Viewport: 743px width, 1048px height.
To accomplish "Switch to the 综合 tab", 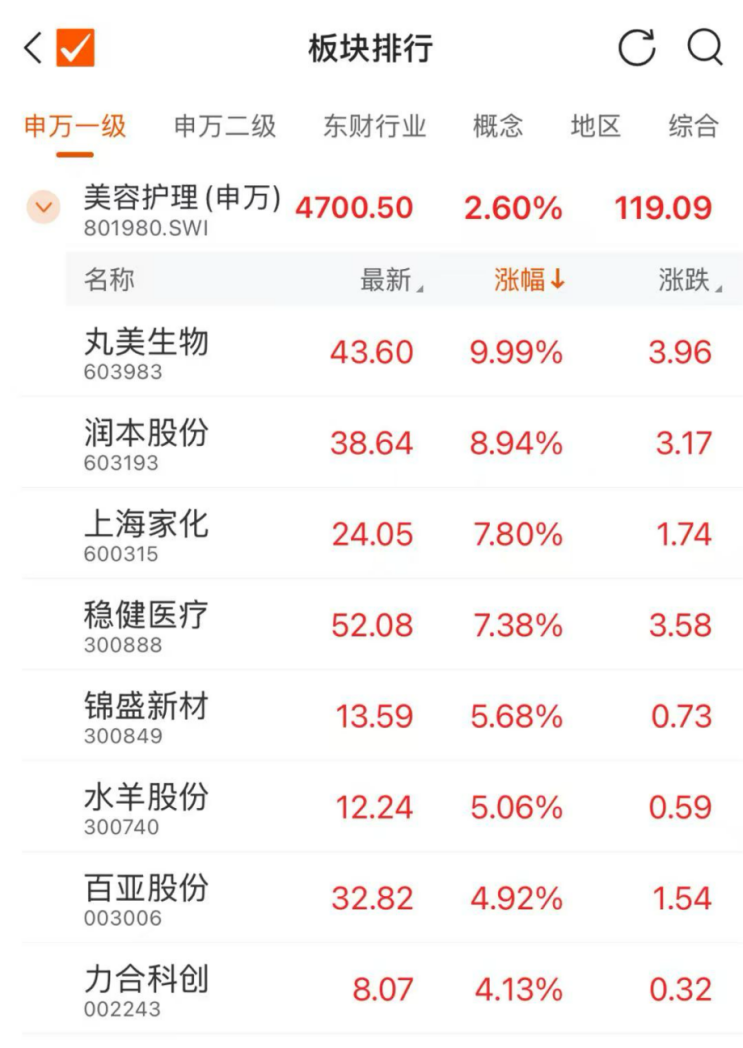I will pyautogui.click(x=693, y=126).
